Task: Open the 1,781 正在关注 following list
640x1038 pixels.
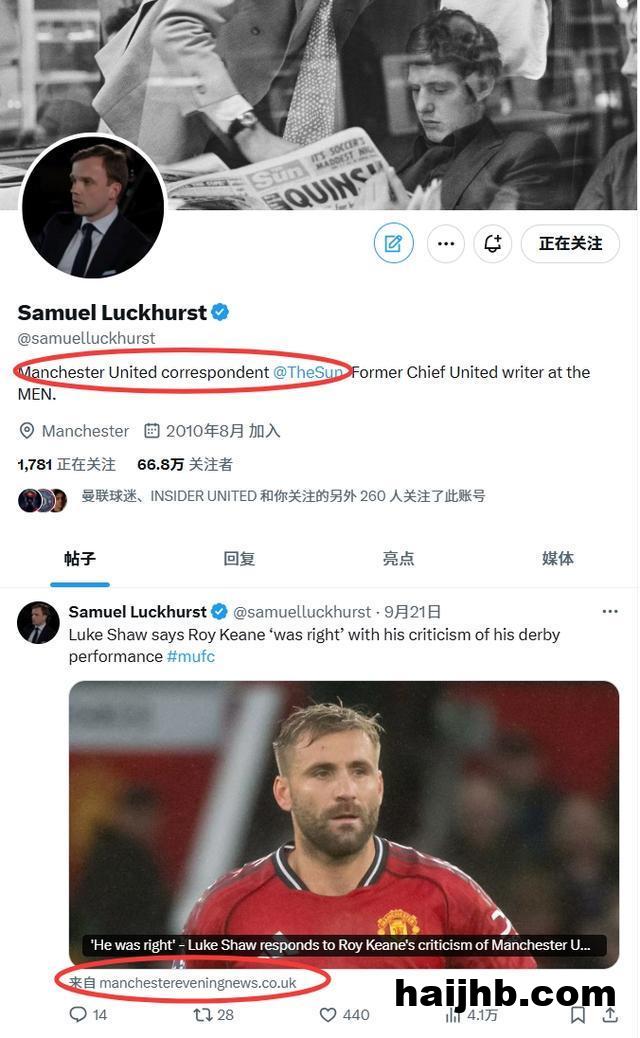Action: click(67, 464)
